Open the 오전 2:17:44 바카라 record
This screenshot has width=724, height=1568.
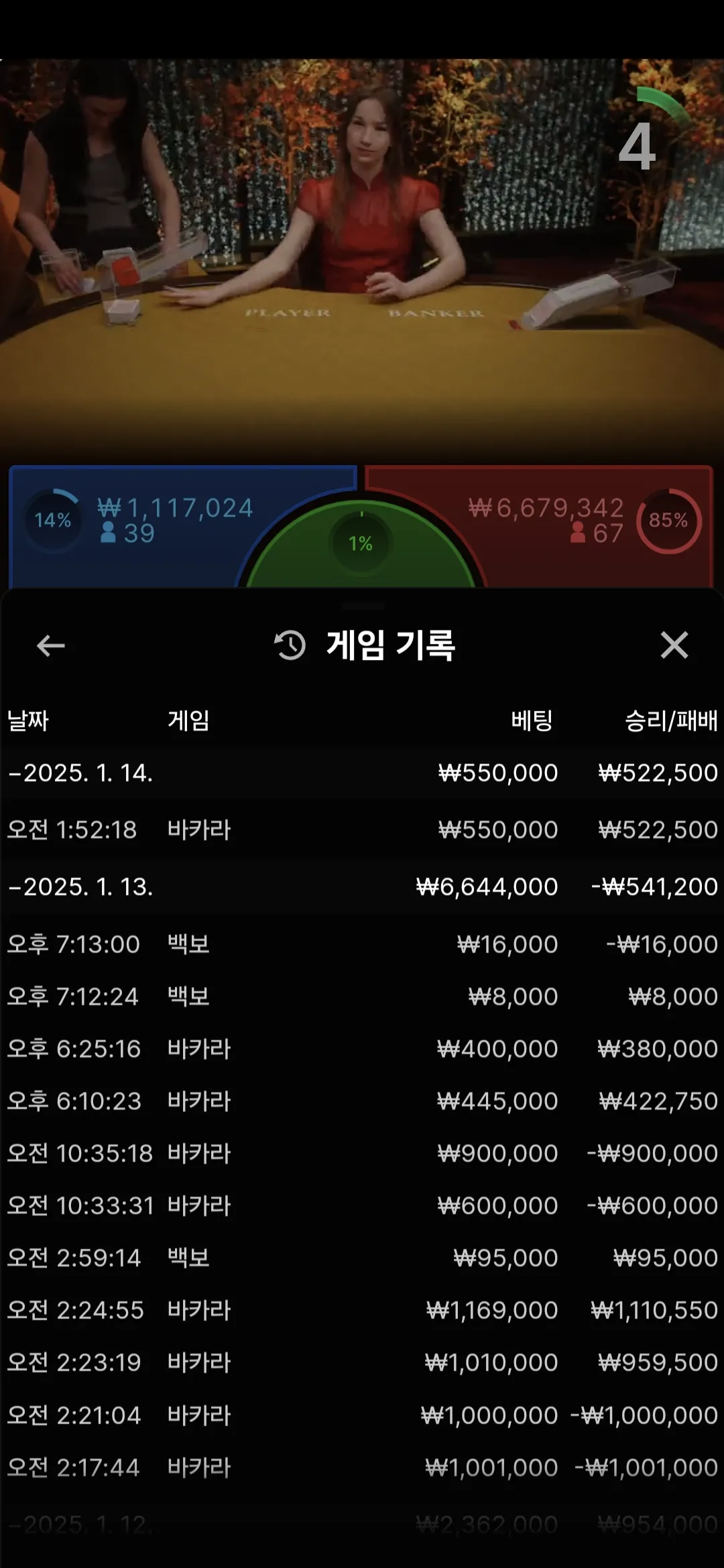pos(362,1467)
